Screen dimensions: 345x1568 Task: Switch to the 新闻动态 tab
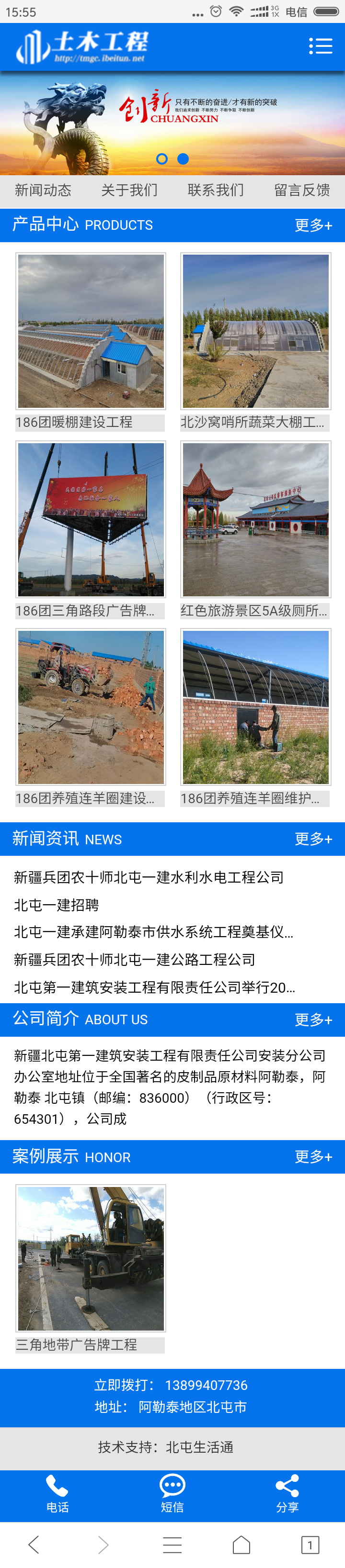coord(43,190)
